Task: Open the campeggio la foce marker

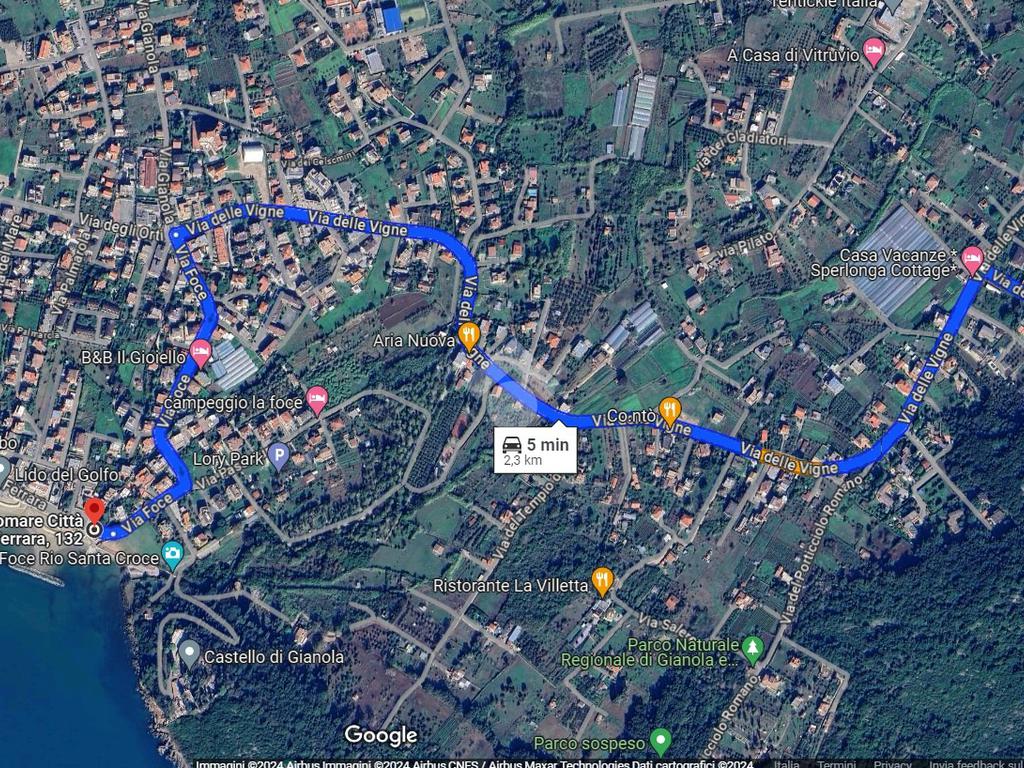Action: (317, 398)
